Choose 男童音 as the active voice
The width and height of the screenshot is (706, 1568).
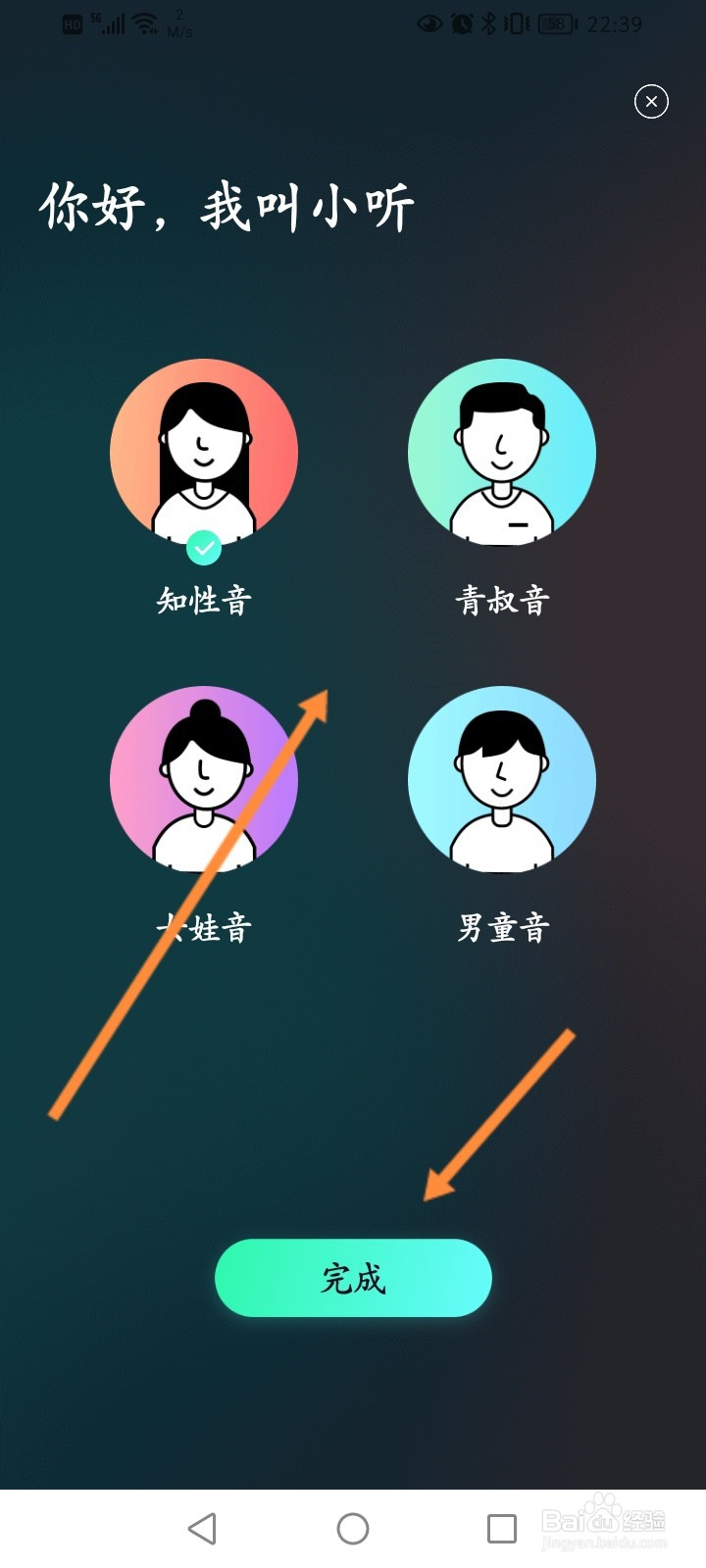pos(502,779)
